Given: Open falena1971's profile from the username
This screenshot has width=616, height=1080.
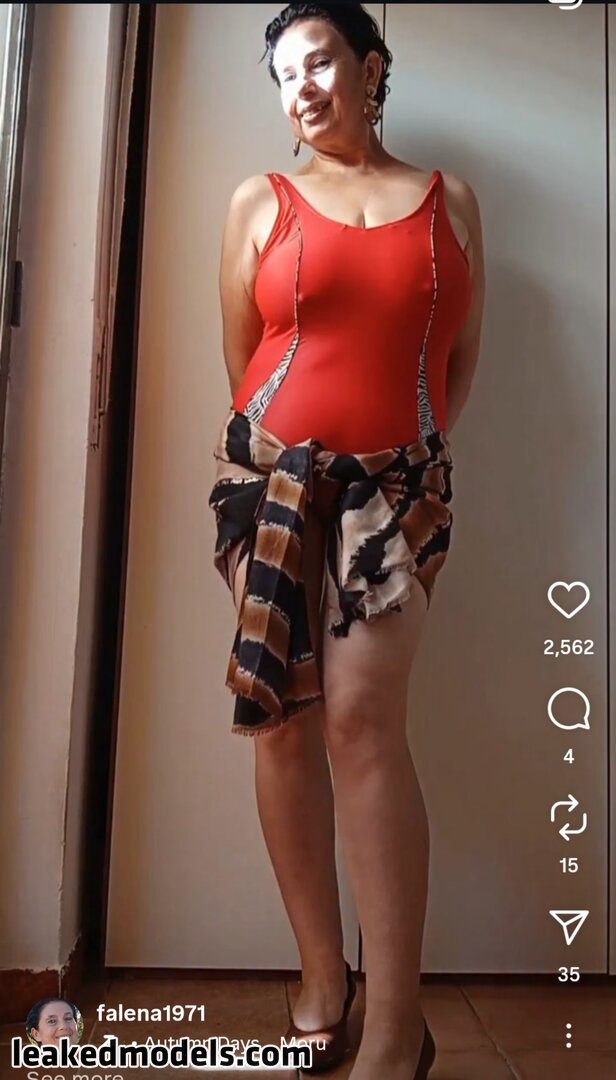Looking at the screenshot, I should tap(151, 1013).
